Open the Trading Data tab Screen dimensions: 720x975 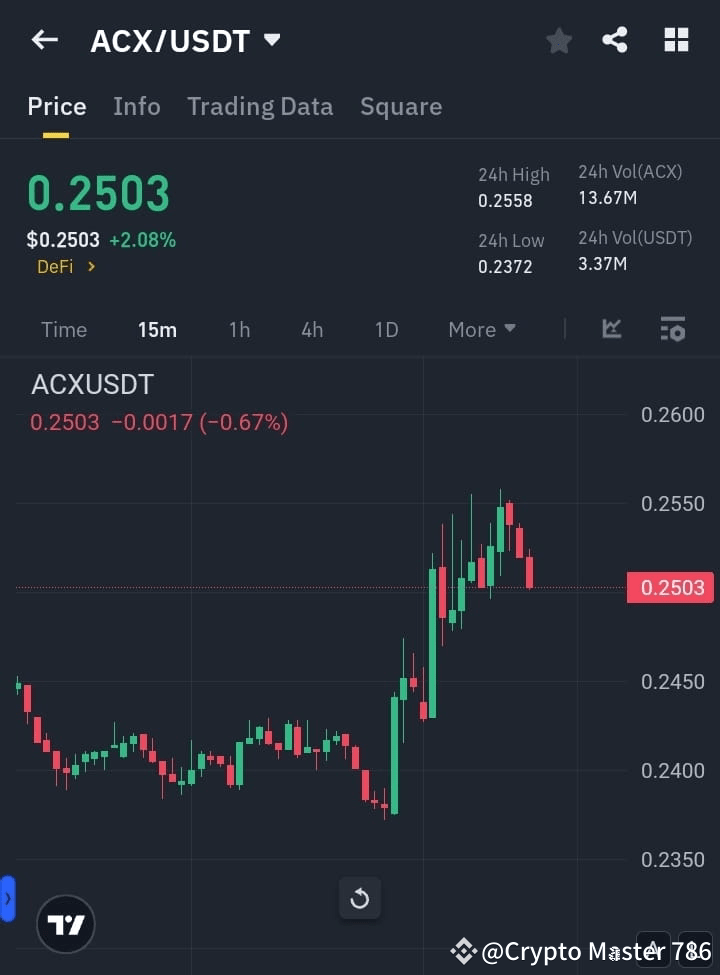click(x=260, y=106)
